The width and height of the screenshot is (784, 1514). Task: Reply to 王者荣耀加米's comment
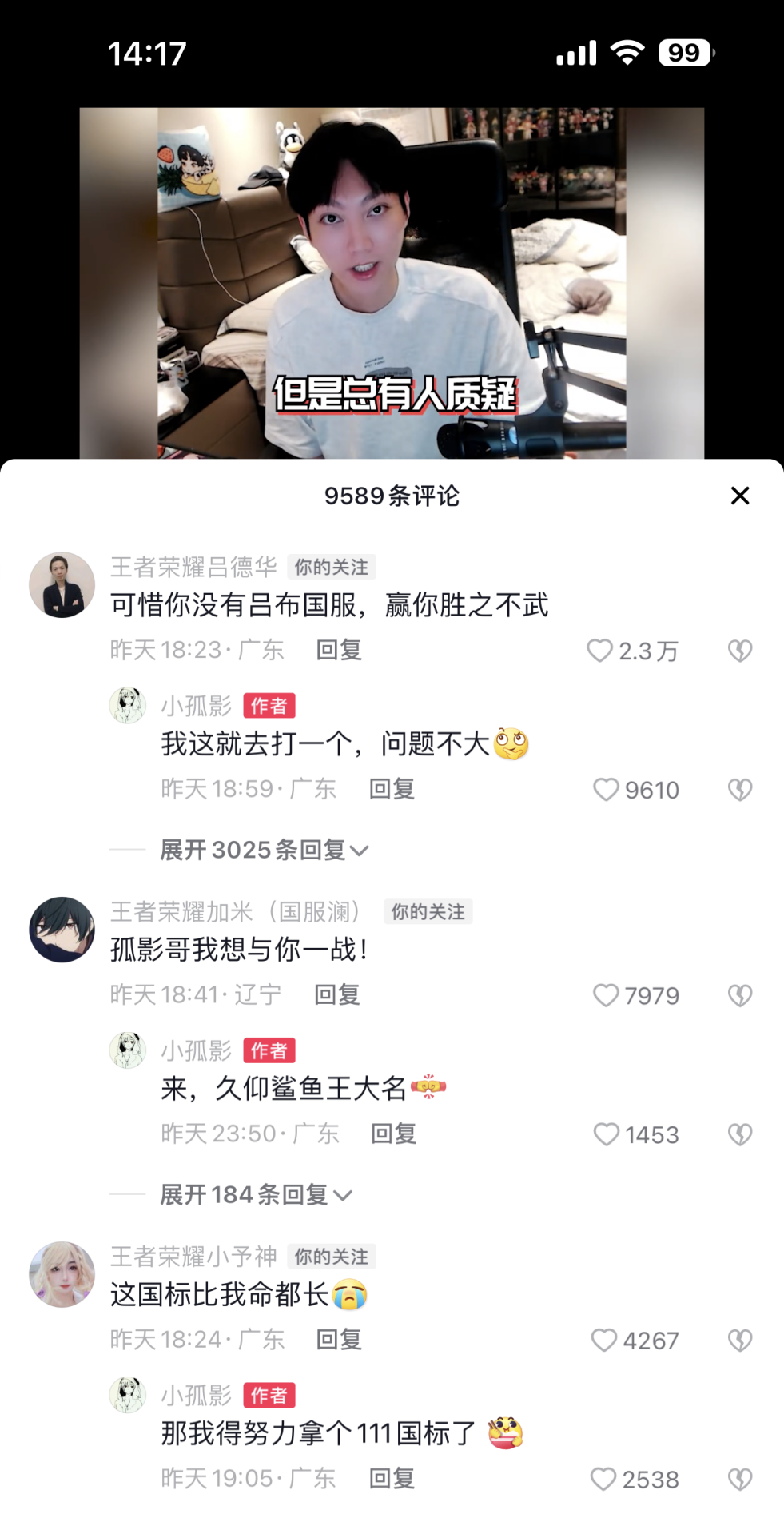click(x=336, y=994)
